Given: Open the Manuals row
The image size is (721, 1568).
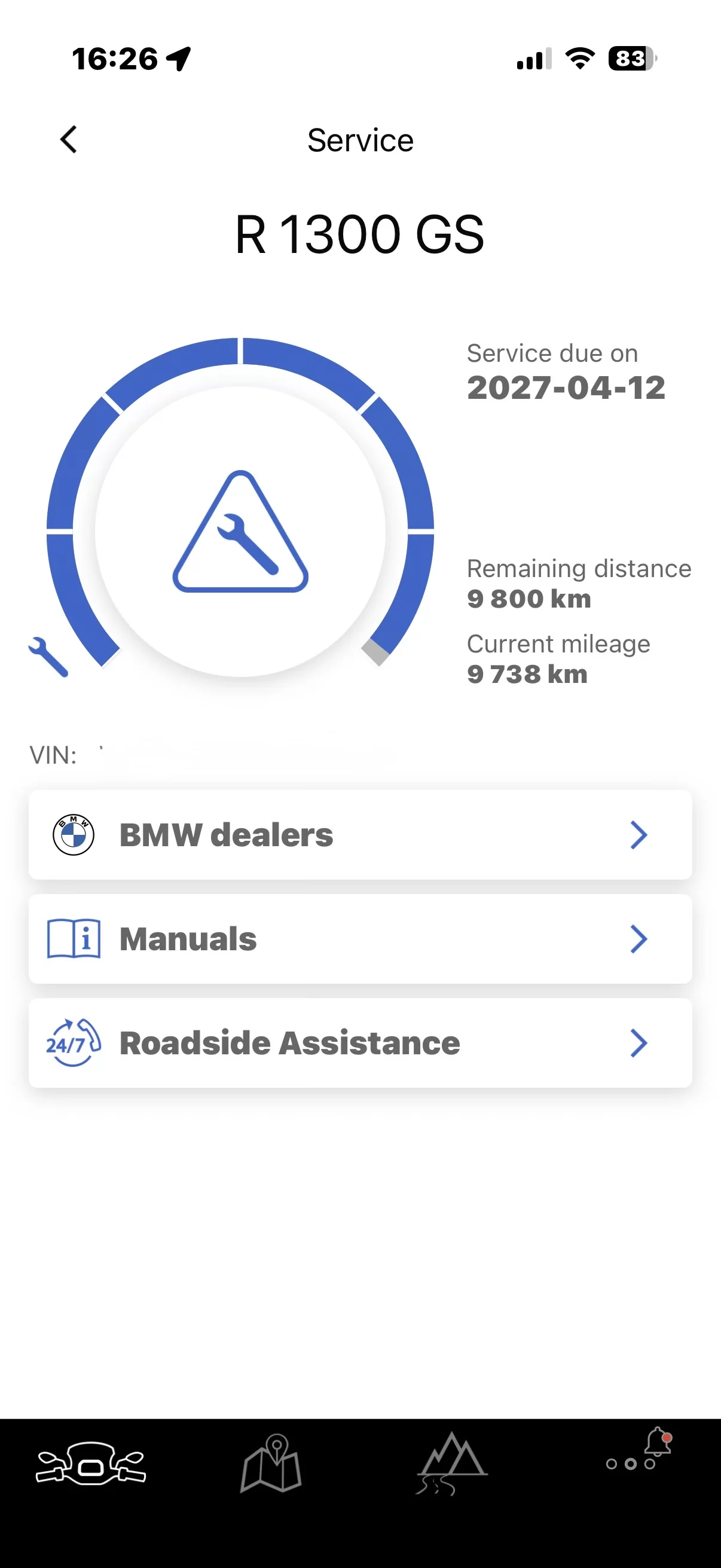Looking at the screenshot, I should pyautogui.click(x=360, y=939).
